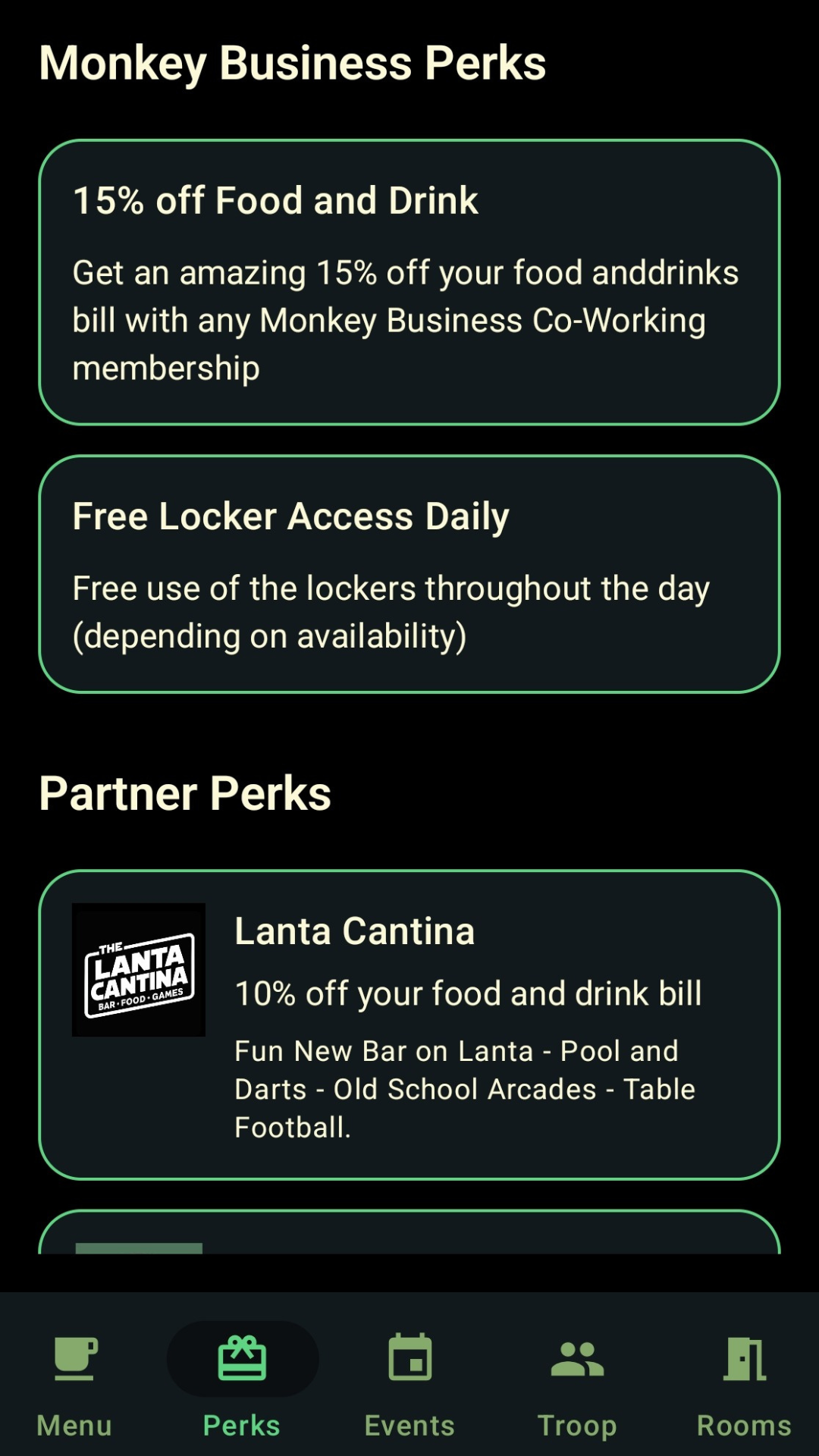Tap the Perks label under the gift icon
The image size is (819, 1456).
point(241,1424)
